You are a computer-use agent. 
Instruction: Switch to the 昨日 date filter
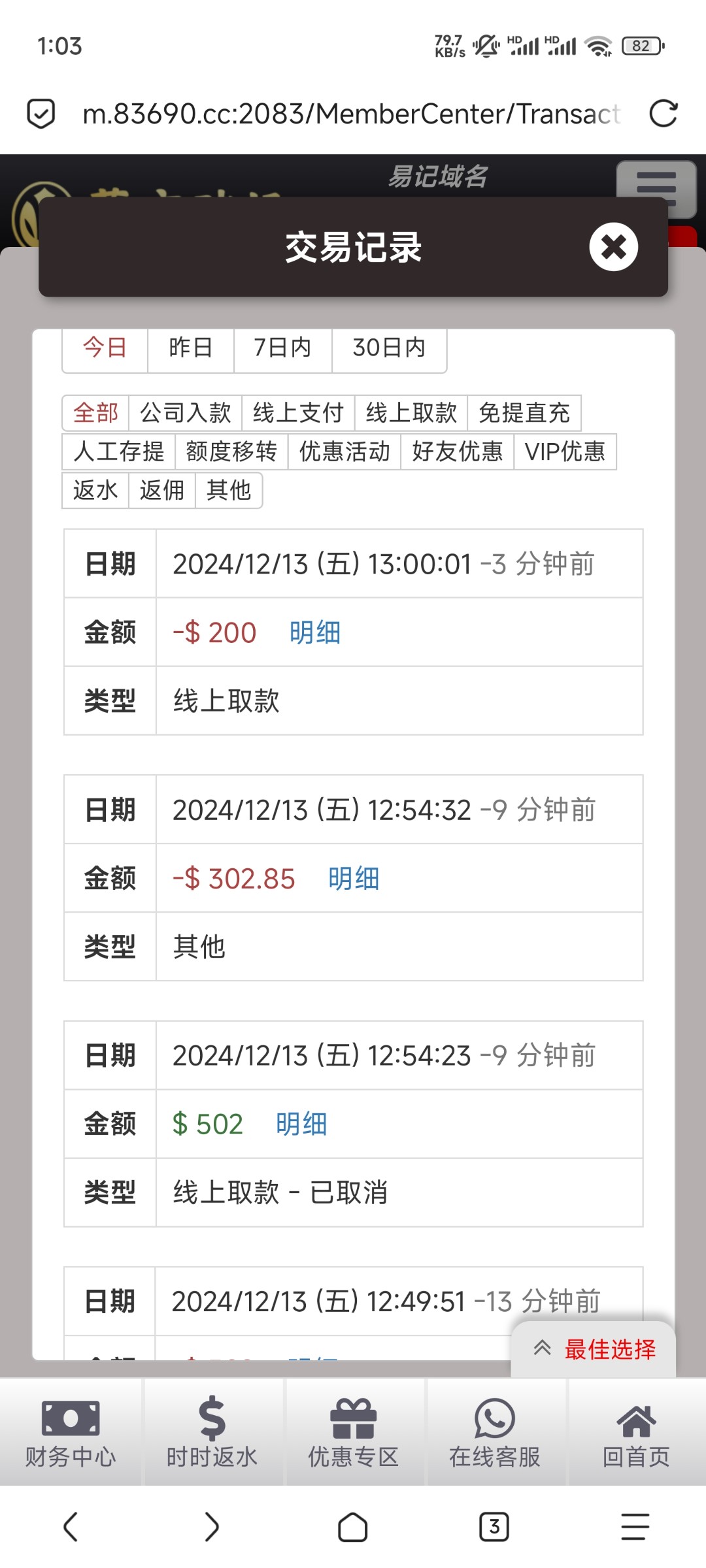(190, 348)
